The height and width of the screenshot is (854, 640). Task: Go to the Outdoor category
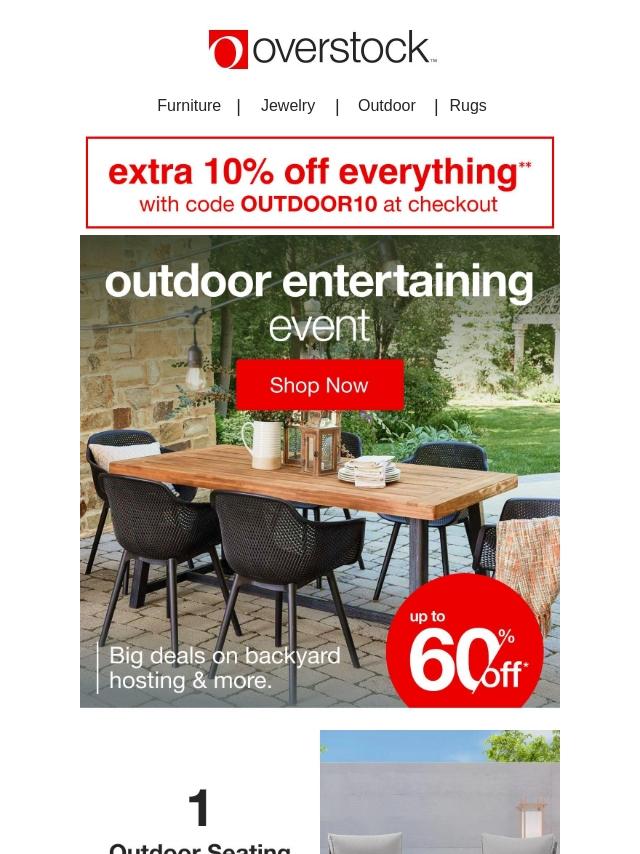(386, 106)
